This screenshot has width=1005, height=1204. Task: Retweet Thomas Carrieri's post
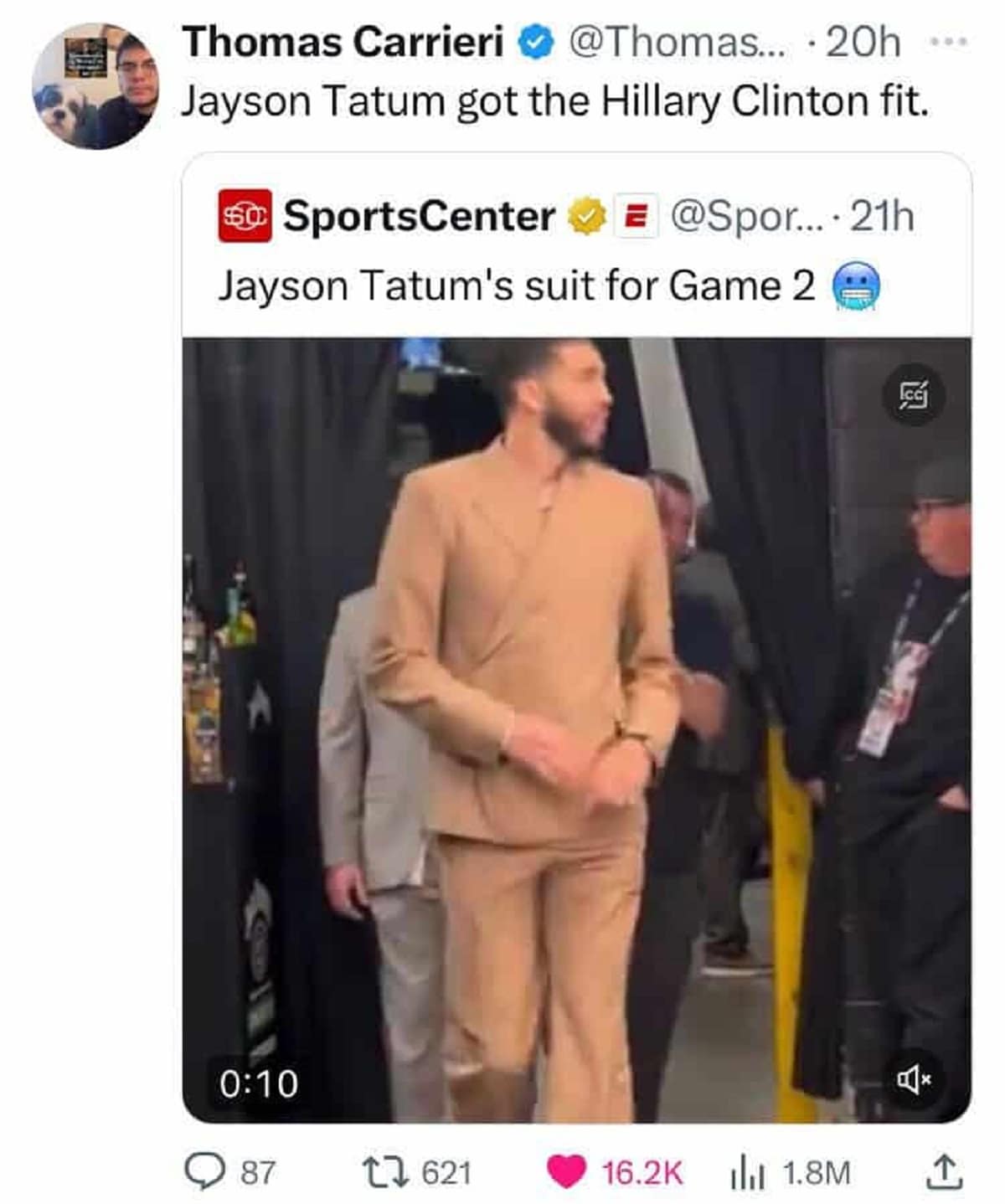coord(383,1172)
